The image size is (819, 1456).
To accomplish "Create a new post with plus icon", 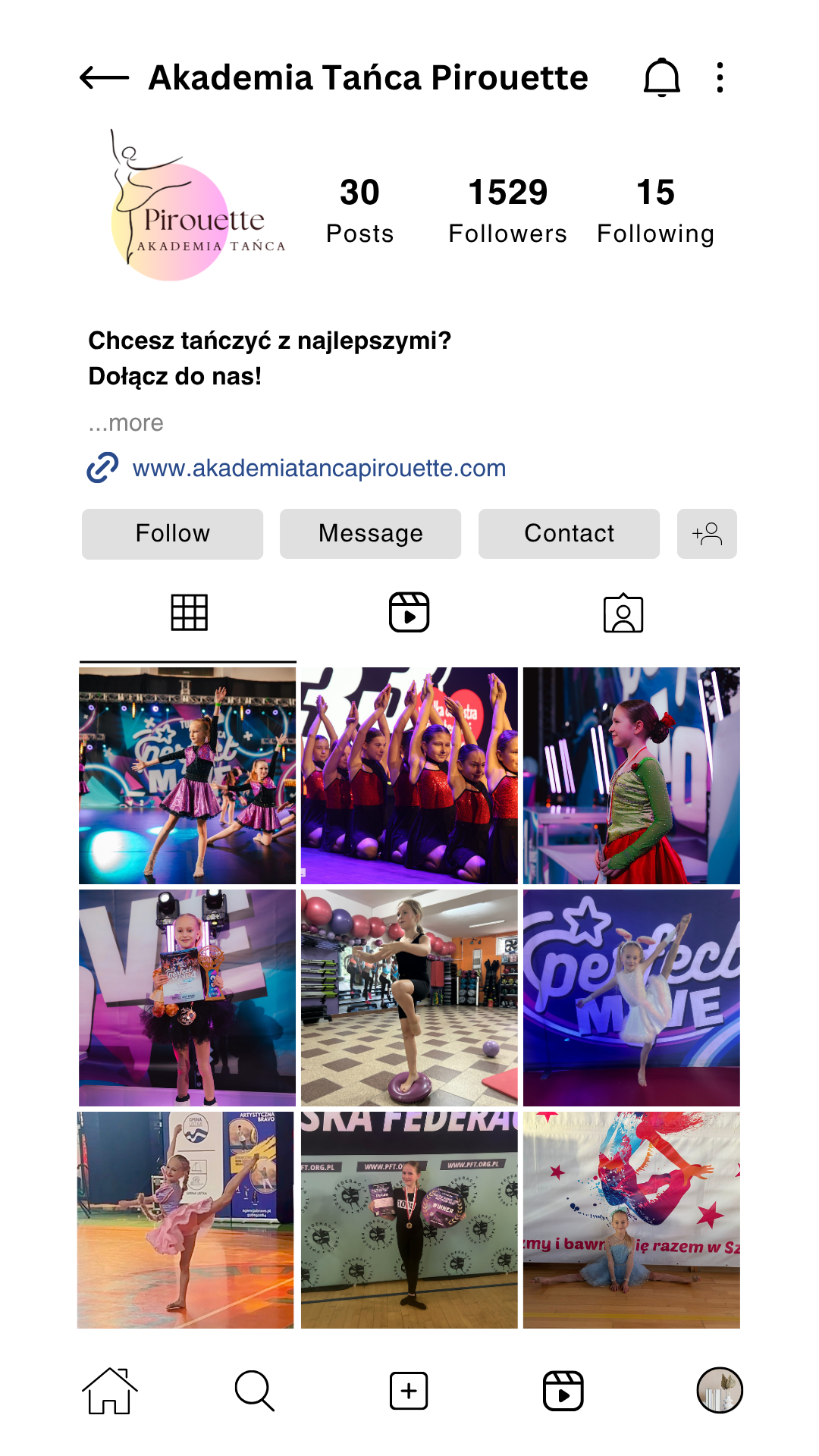I will 409,1391.
